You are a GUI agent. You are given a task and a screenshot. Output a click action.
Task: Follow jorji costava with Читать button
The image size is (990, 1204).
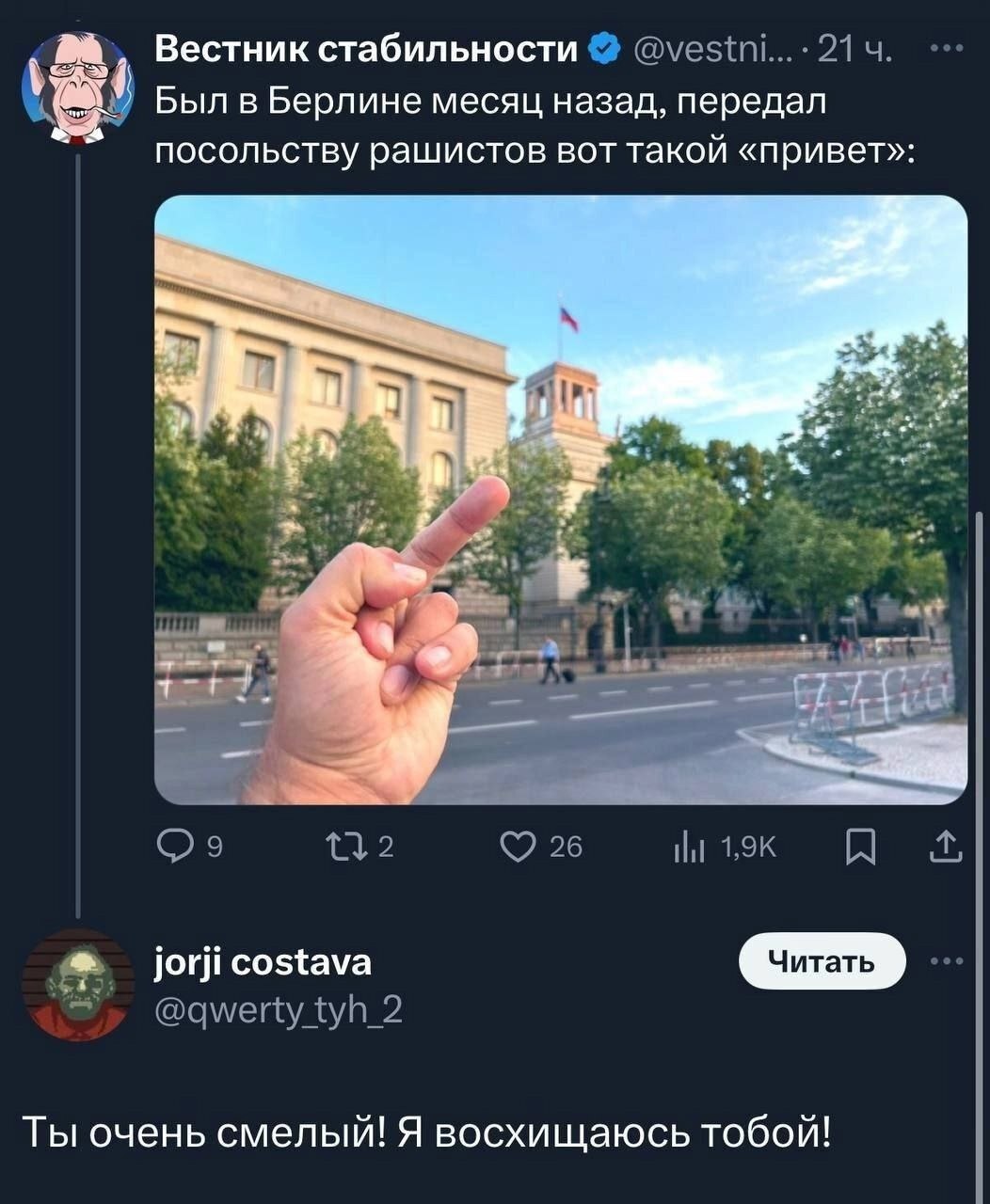click(x=822, y=961)
